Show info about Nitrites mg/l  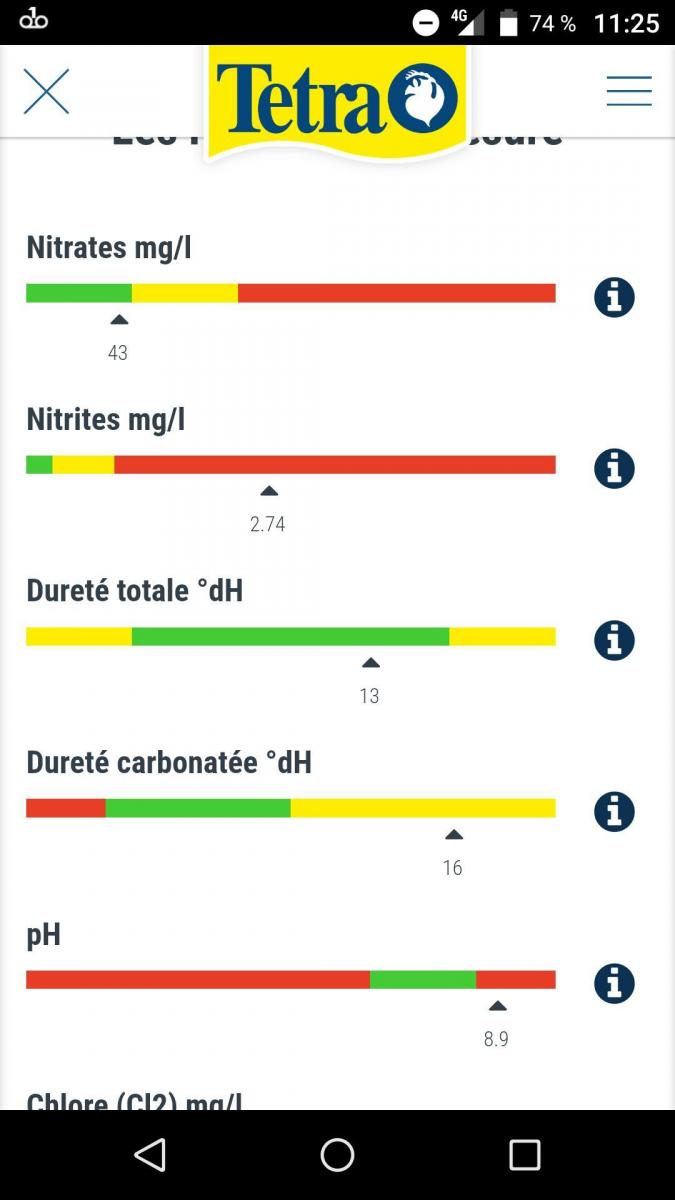point(614,468)
